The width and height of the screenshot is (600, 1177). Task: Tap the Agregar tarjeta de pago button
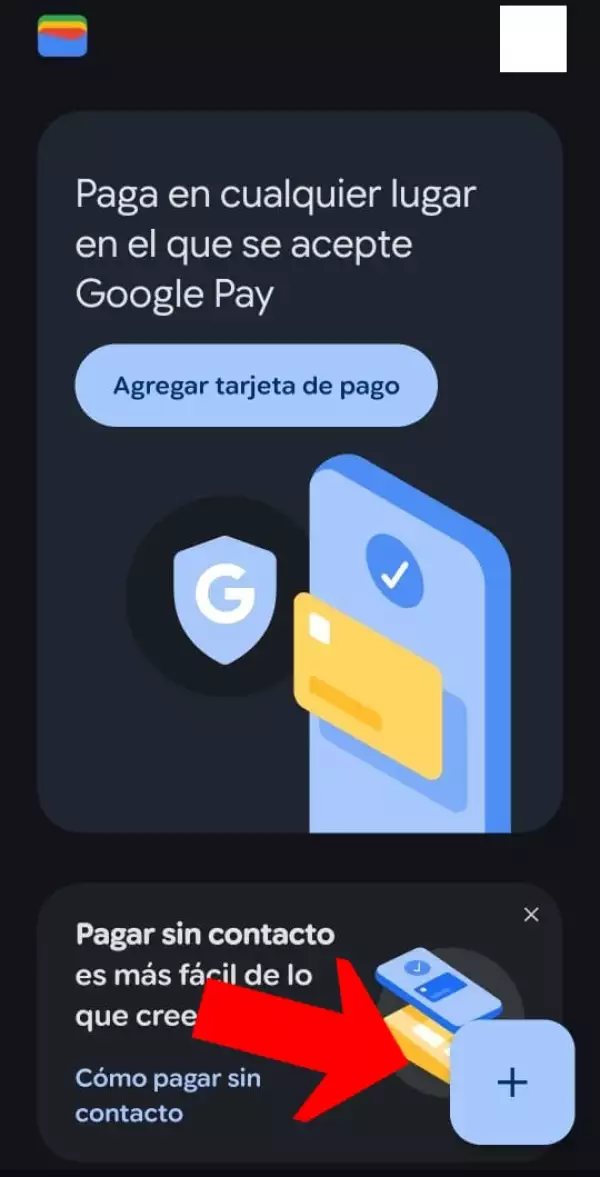256,386
